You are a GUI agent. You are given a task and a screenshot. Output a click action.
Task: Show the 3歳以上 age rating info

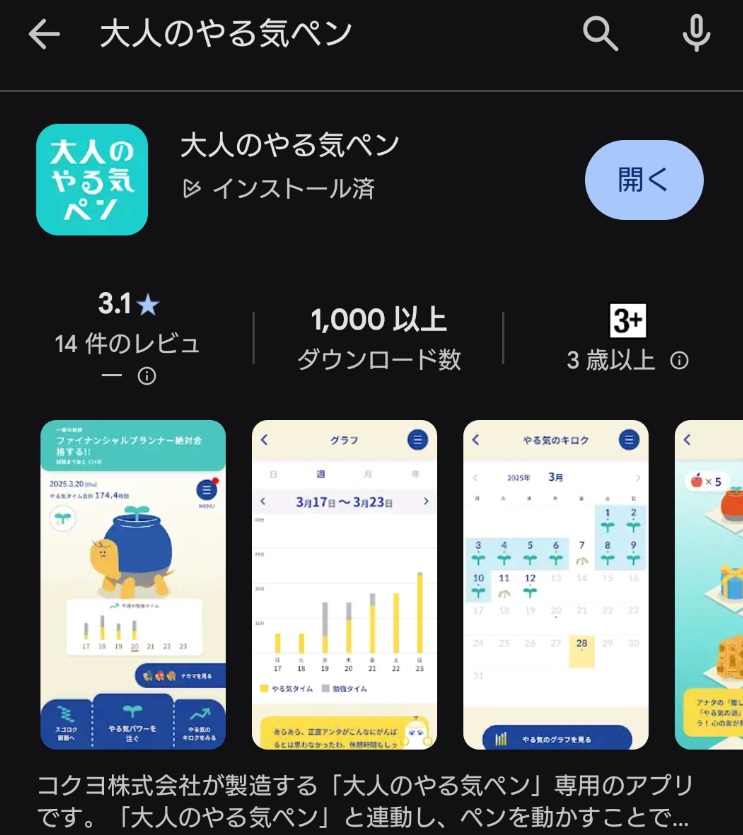click(x=680, y=361)
